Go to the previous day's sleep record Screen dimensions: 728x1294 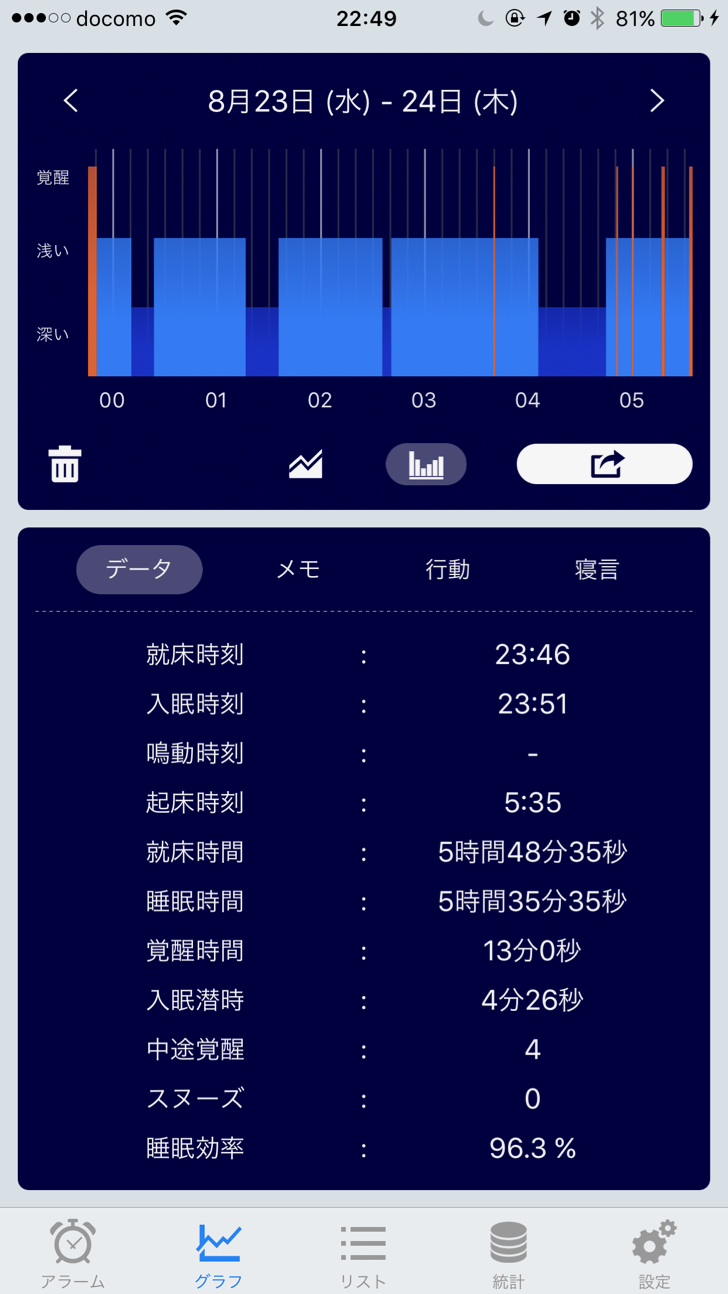click(71, 101)
